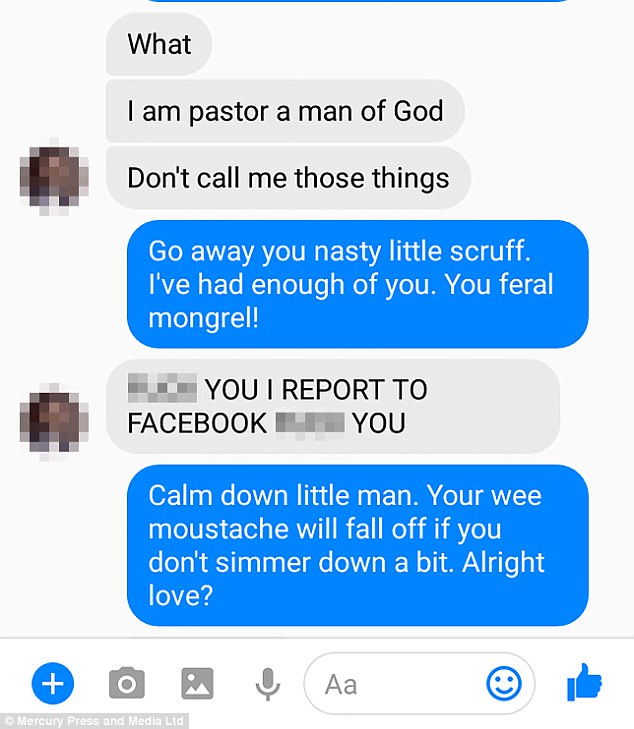
Task: Open the emoji smiley picker
Action: [x=504, y=684]
